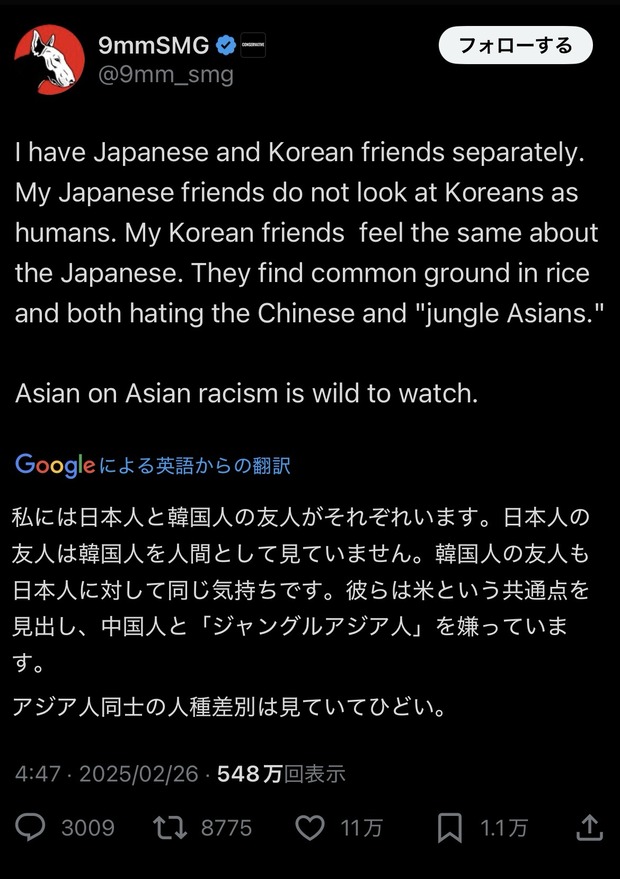
Task: Open the @9mm_smg username handle
Action: 165,75
